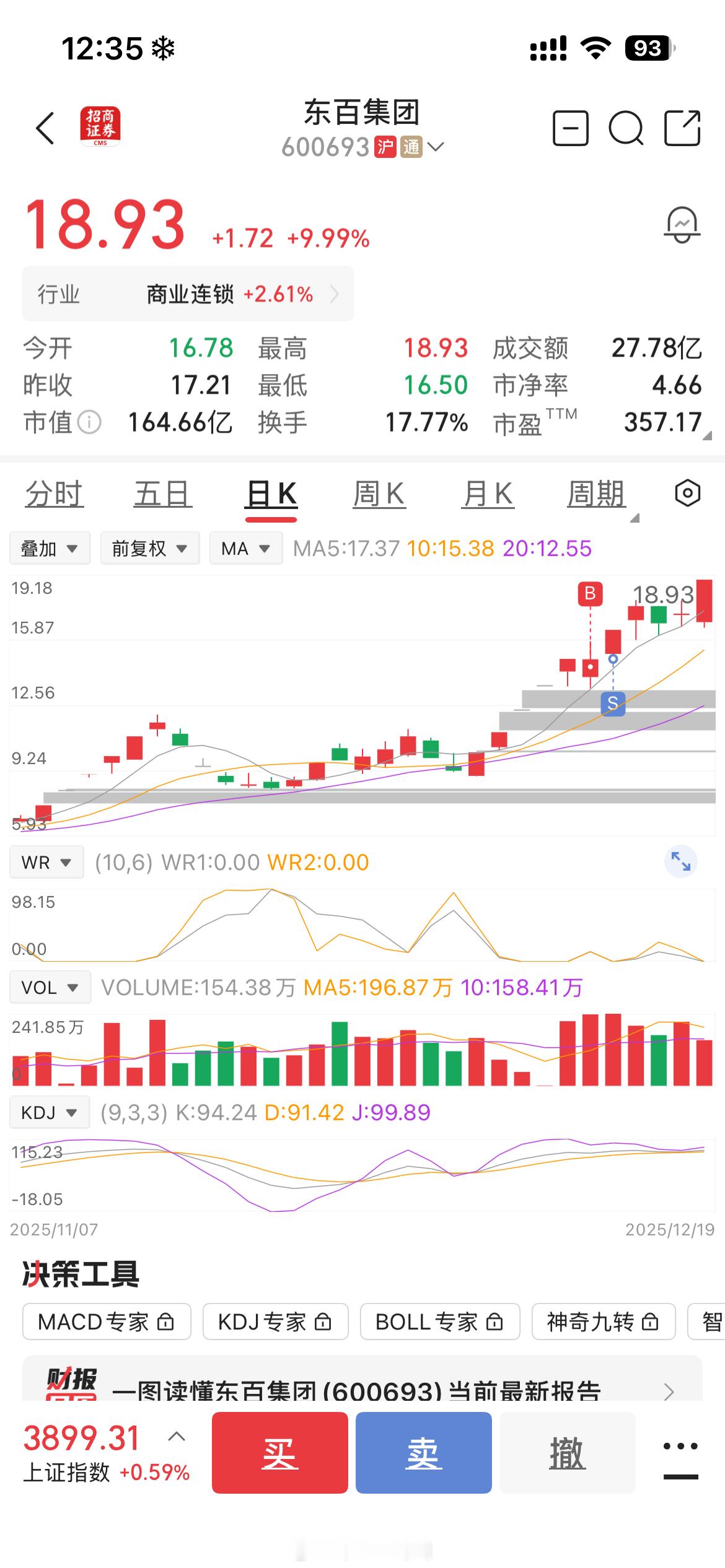725x1568 pixels.
Task: Change moving average settings via MA dropdown
Action: (x=245, y=547)
